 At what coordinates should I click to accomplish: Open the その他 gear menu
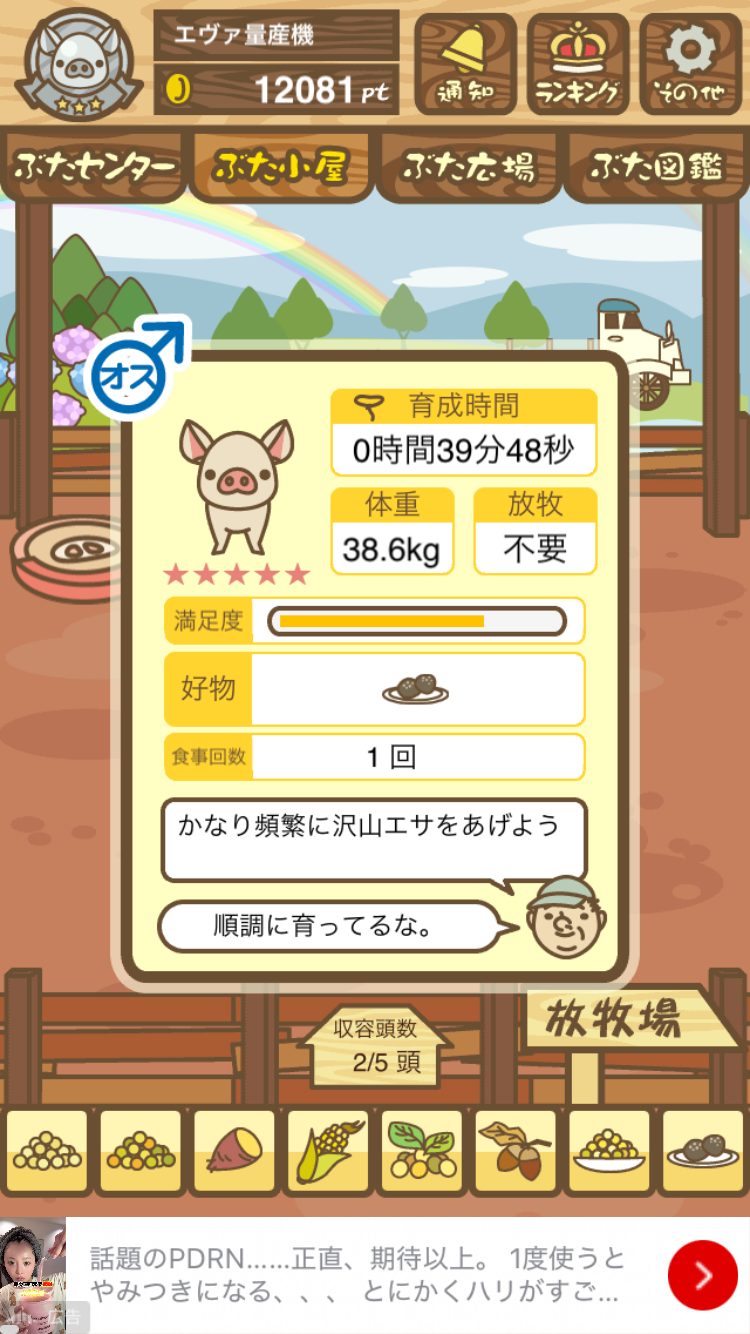691,63
